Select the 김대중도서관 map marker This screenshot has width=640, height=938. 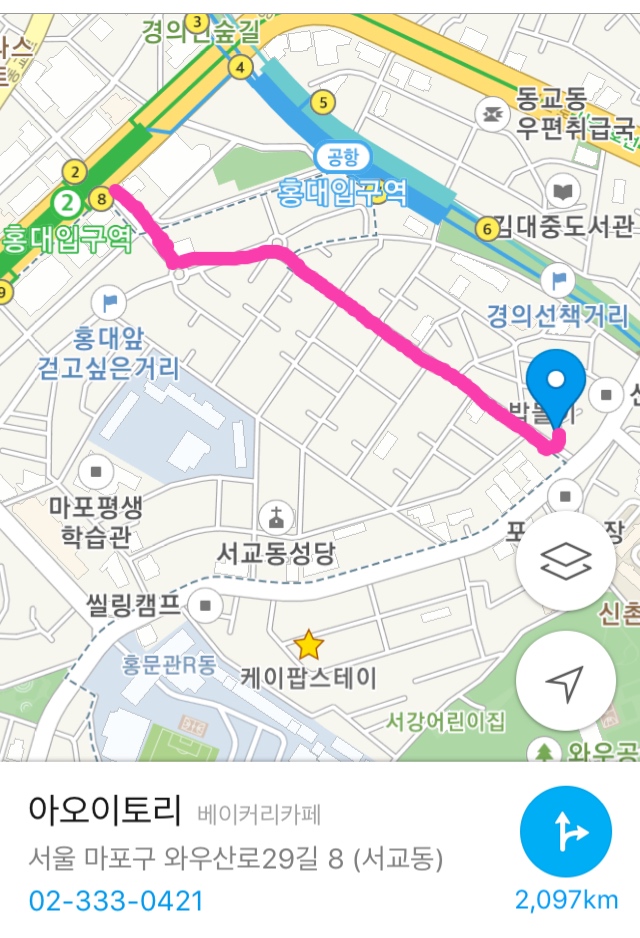pyautogui.click(x=564, y=190)
